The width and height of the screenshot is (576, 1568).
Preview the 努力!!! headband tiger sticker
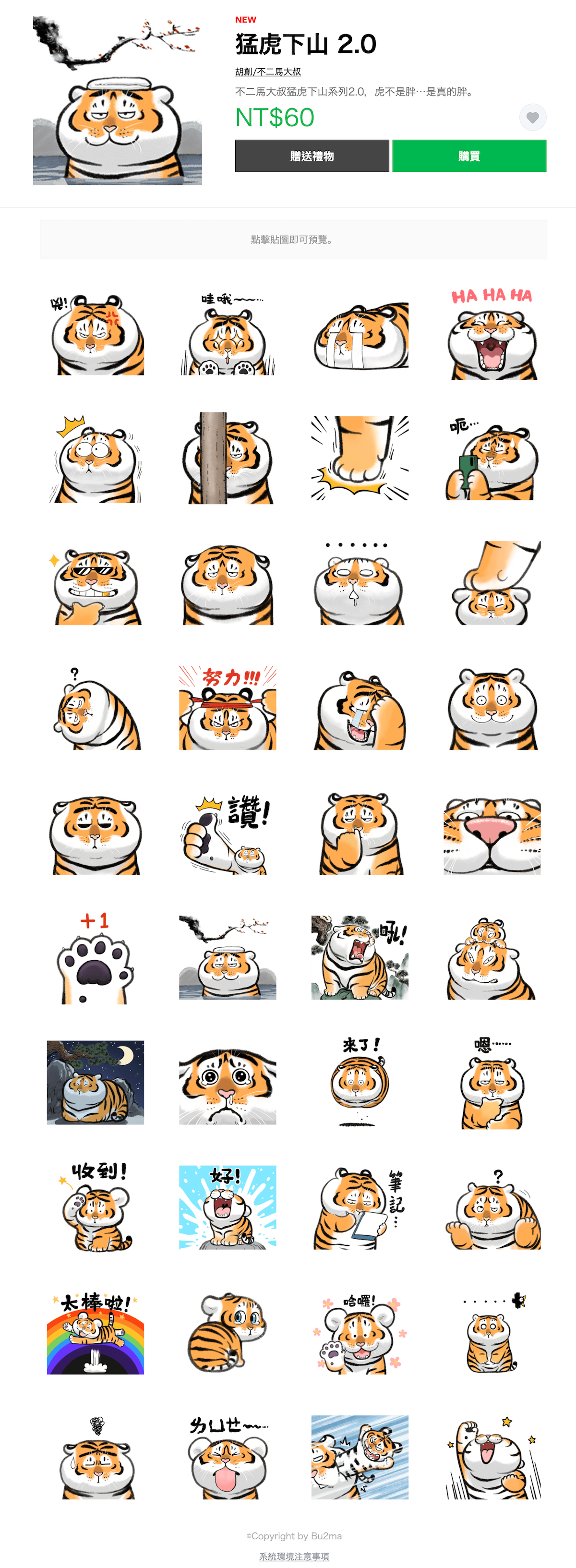click(x=228, y=708)
